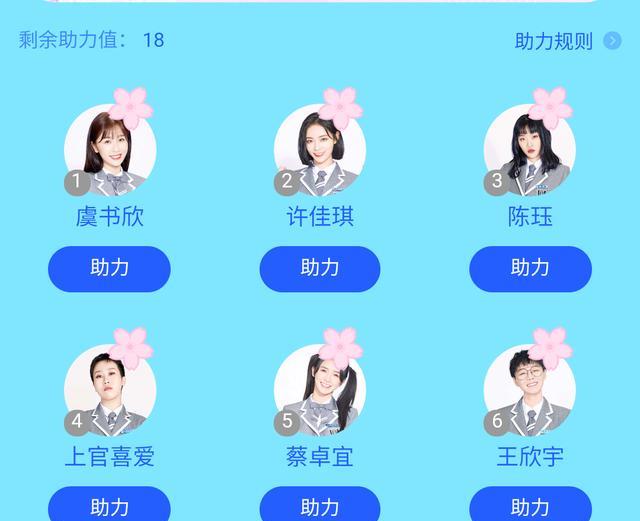The width and height of the screenshot is (640, 521).
Task: View 王欣宇's avatar
Action: click(x=530, y=390)
